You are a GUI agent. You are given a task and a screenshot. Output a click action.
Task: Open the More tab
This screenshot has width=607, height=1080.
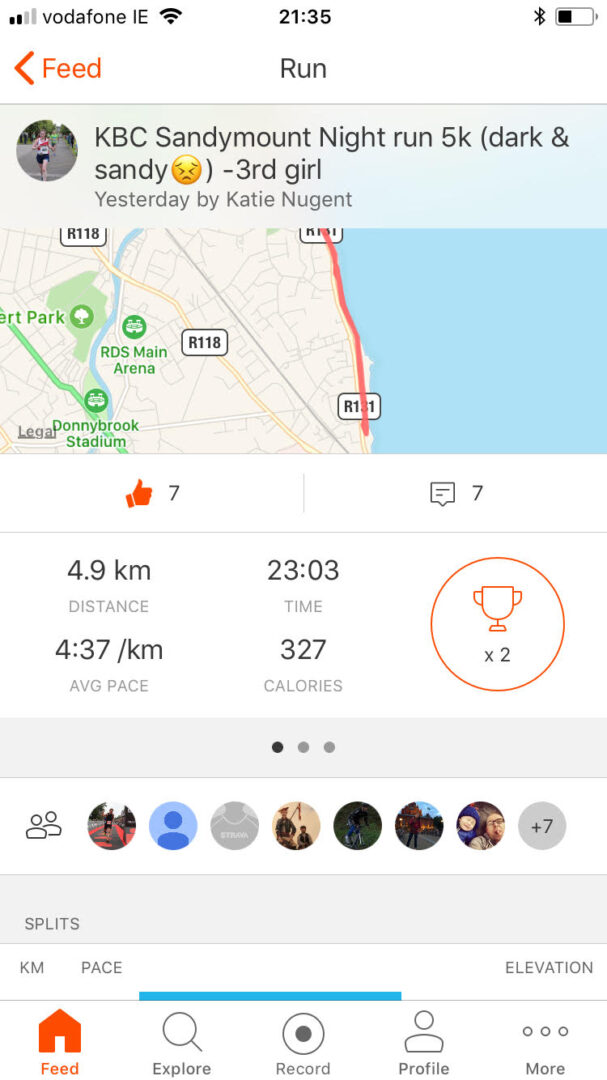tap(545, 1043)
